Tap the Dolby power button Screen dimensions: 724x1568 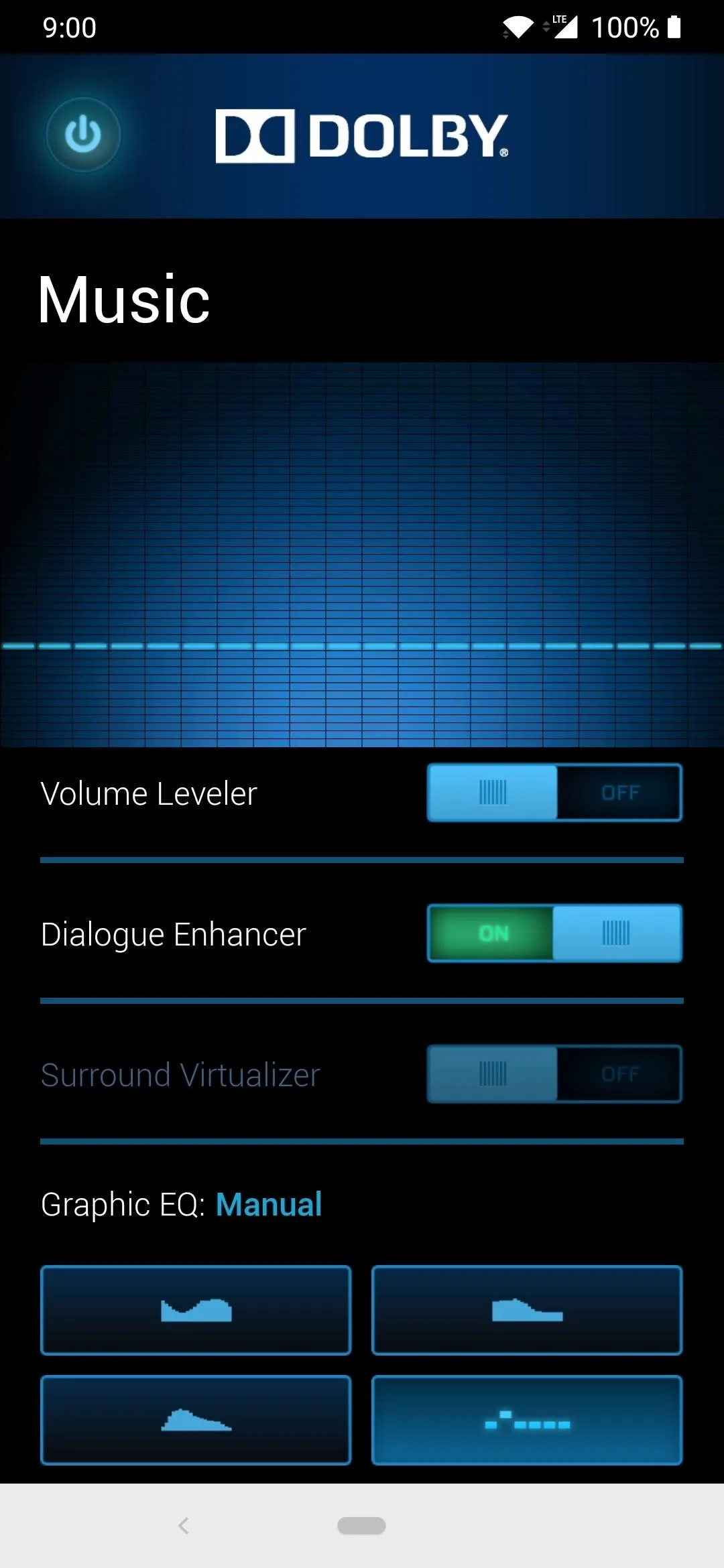83,135
